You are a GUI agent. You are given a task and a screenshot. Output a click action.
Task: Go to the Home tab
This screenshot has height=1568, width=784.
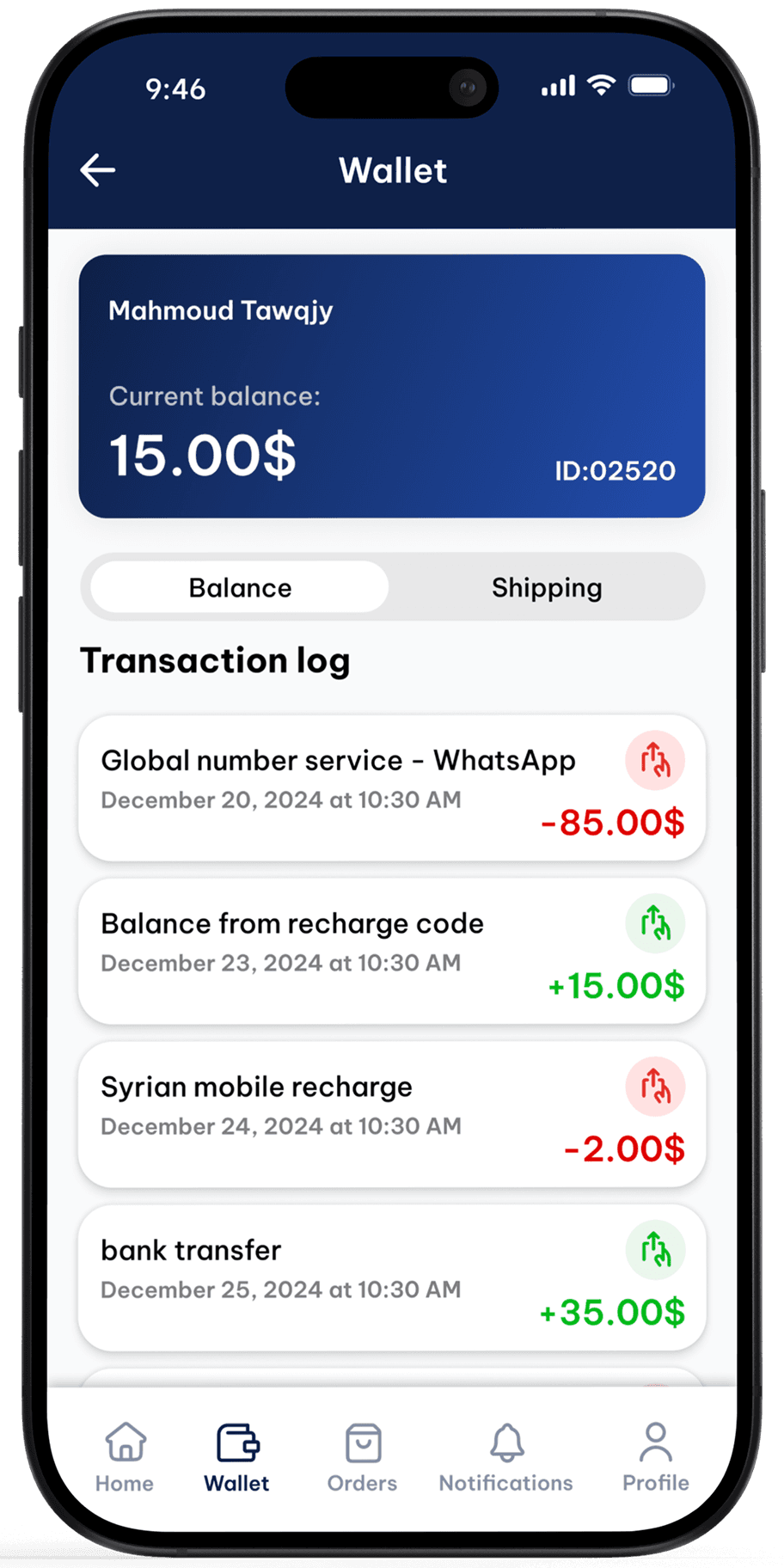pos(125,1458)
